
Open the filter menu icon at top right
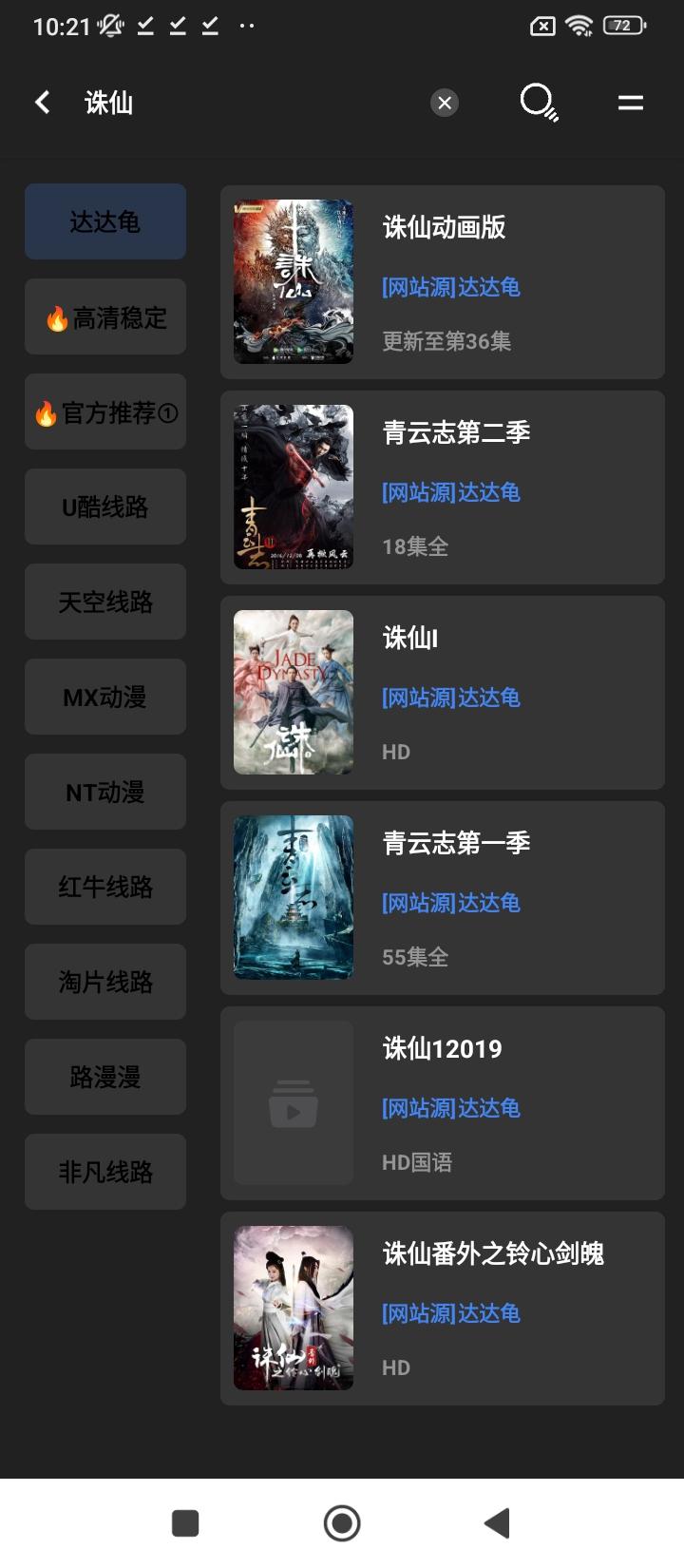pyautogui.click(x=630, y=102)
